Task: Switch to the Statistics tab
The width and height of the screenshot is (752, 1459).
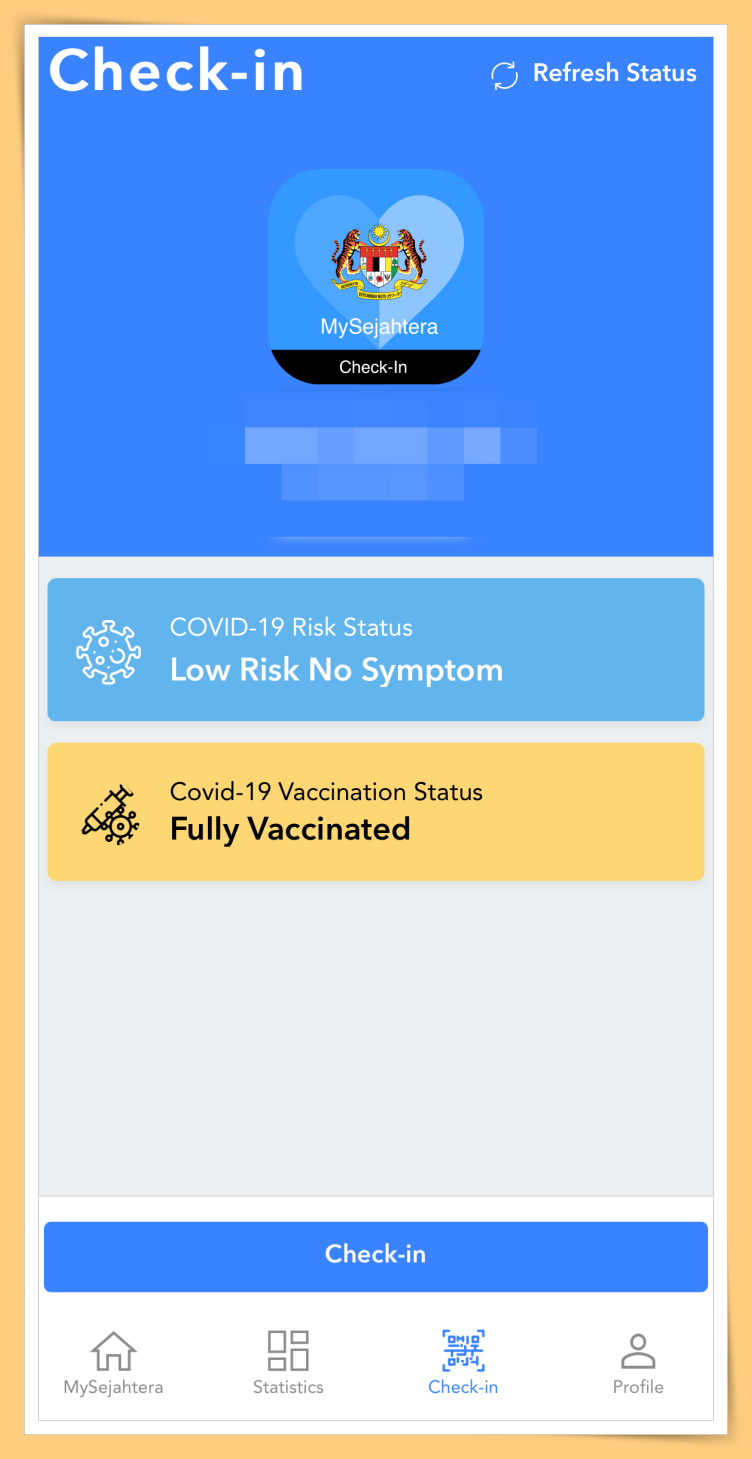Action: (x=288, y=1363)
